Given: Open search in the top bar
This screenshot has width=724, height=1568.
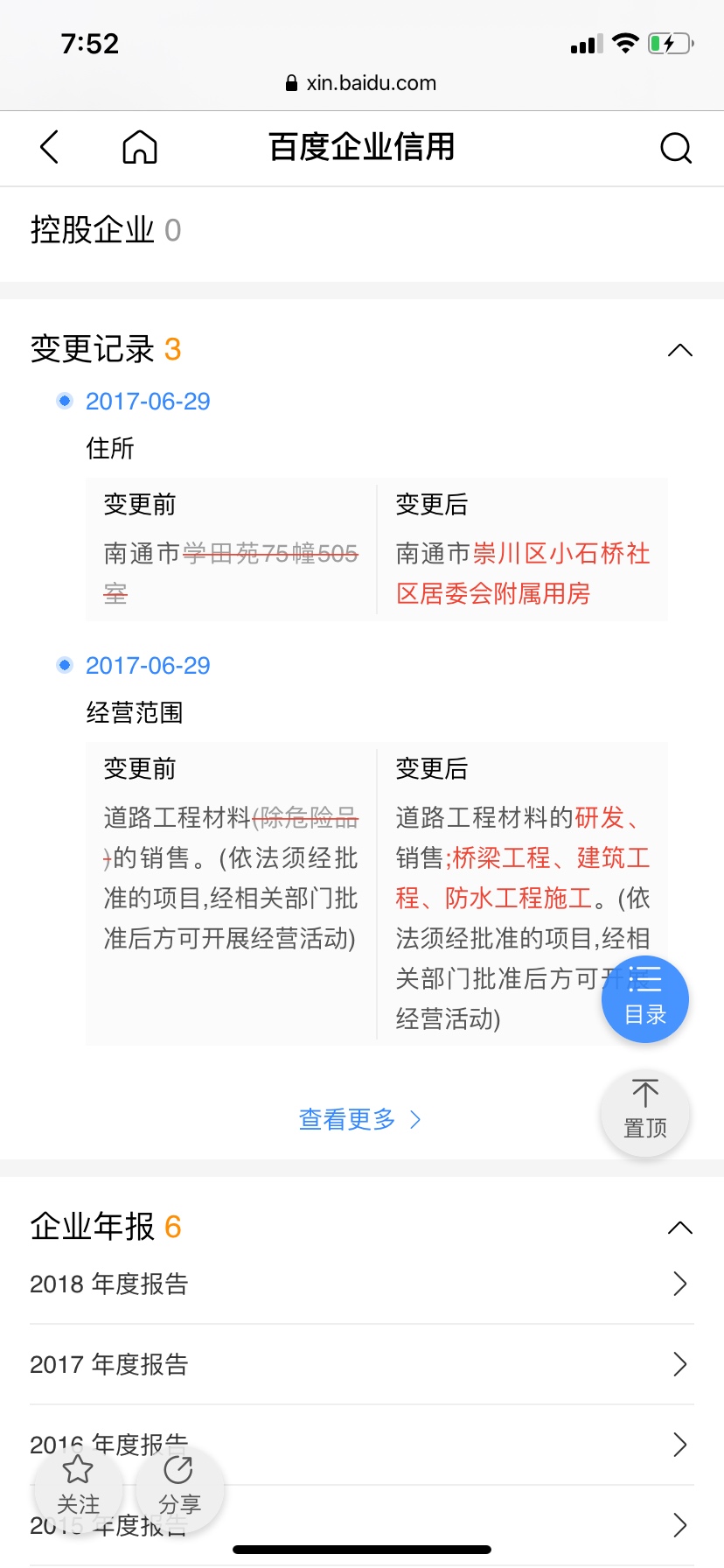Looking at the screenshot, I should [675, 148].
